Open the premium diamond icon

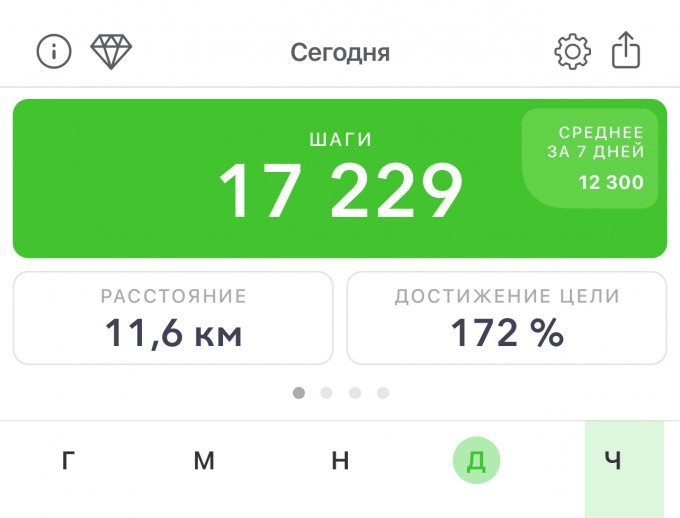[x=112, y=51]
